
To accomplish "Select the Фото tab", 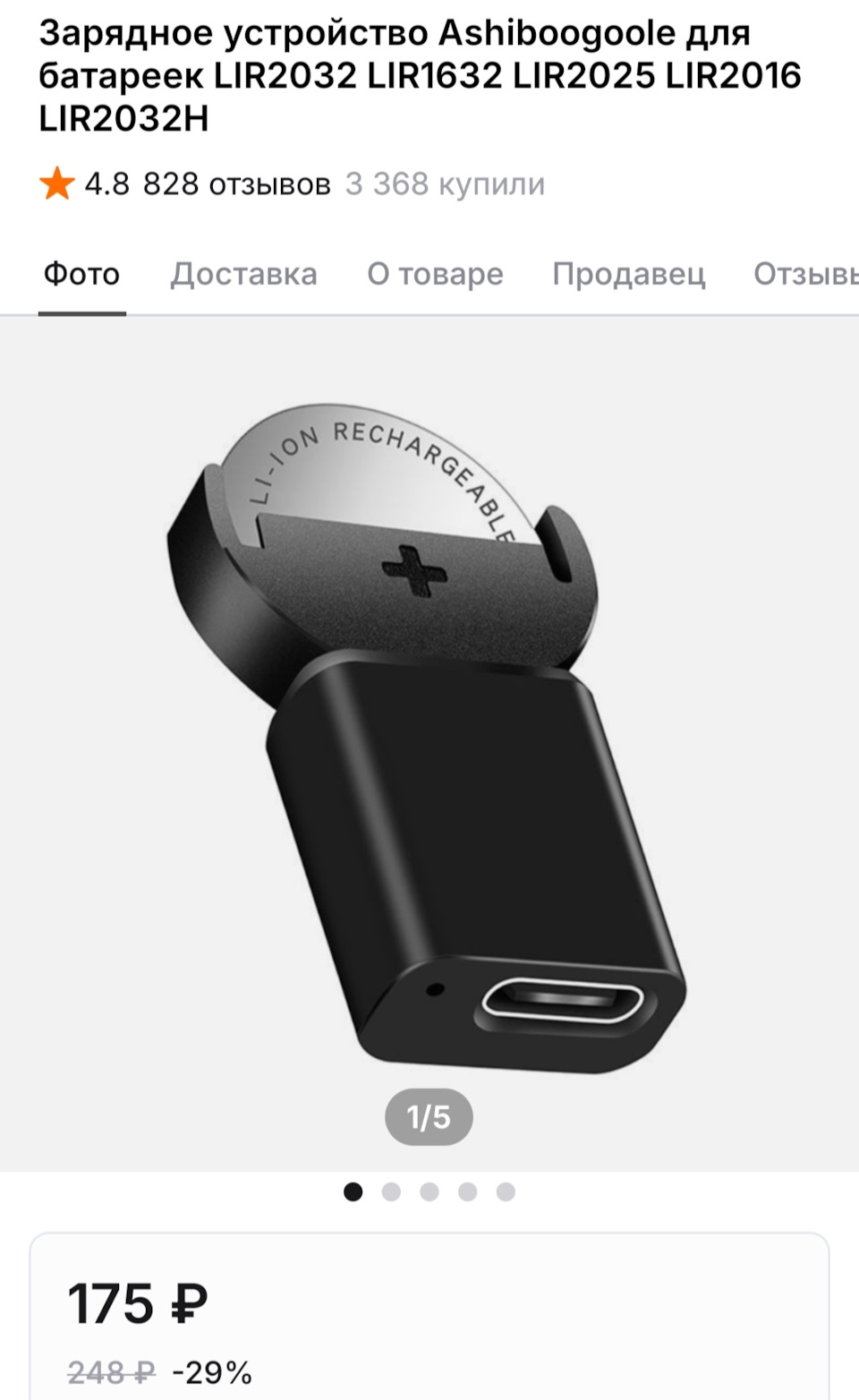I will (x=81, y=274).
